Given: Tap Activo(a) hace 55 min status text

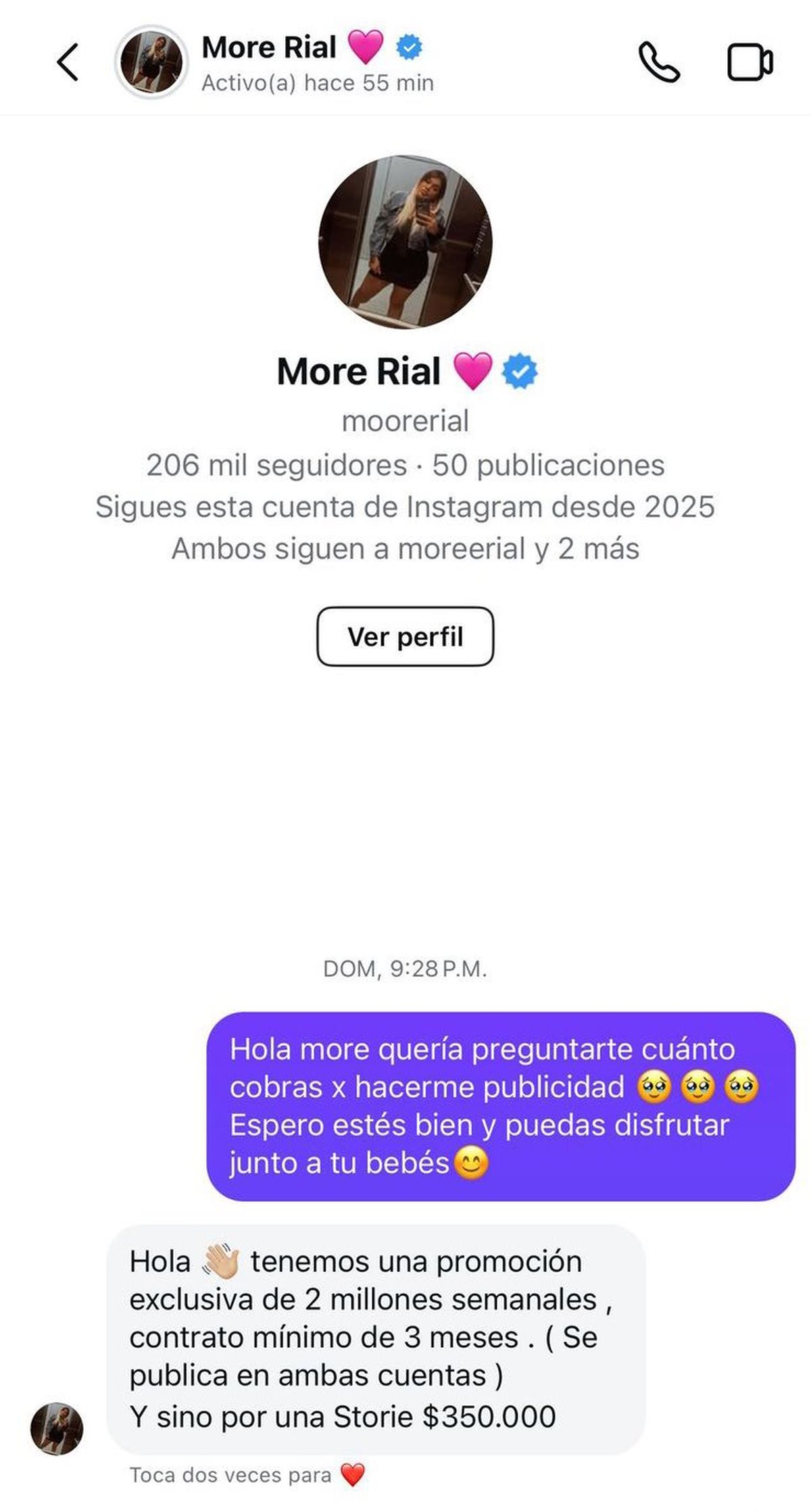Looking at the screenshot, I should [318, 83].
